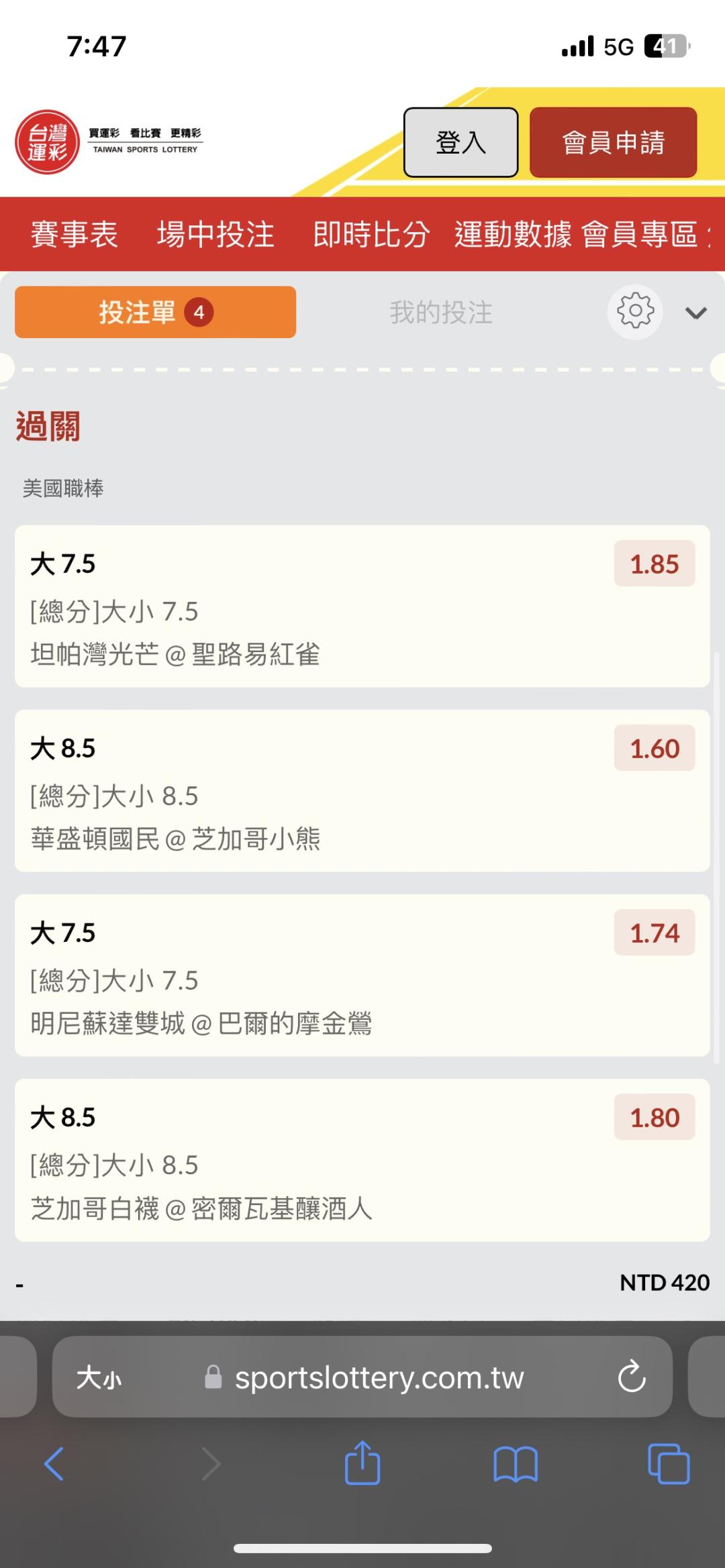Tap the 登入 login button
The width and height of the screenshot is (725, 1568).
tap(461, 142)
